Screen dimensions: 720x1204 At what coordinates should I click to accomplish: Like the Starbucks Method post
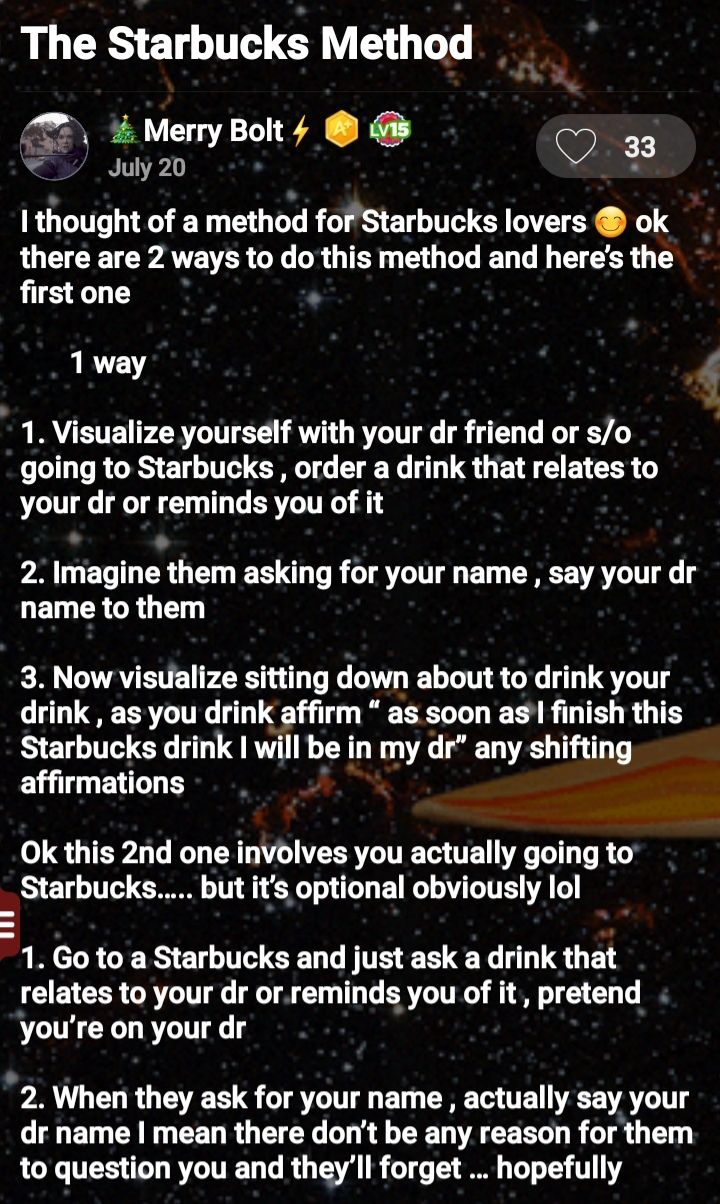click(x=616, y=147)
